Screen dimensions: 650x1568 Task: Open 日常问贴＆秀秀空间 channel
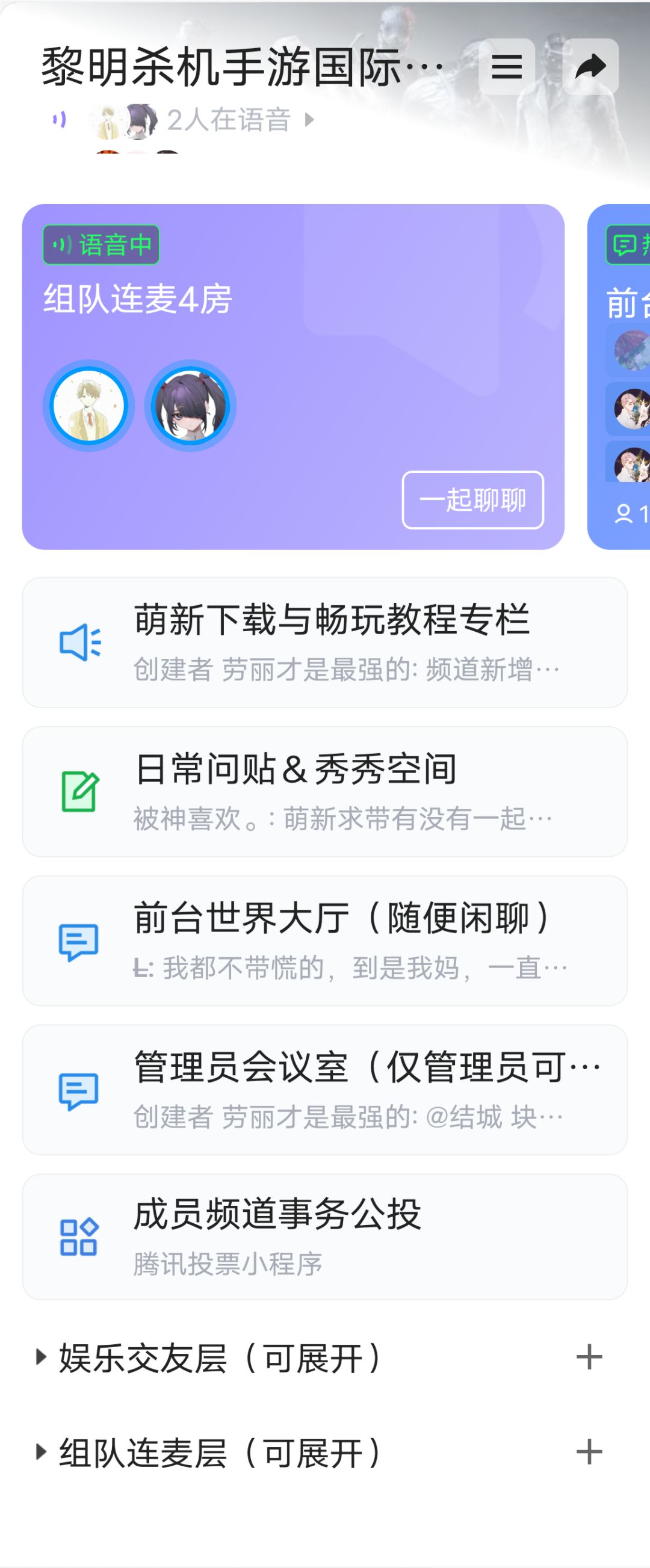(x=324, y=791)
